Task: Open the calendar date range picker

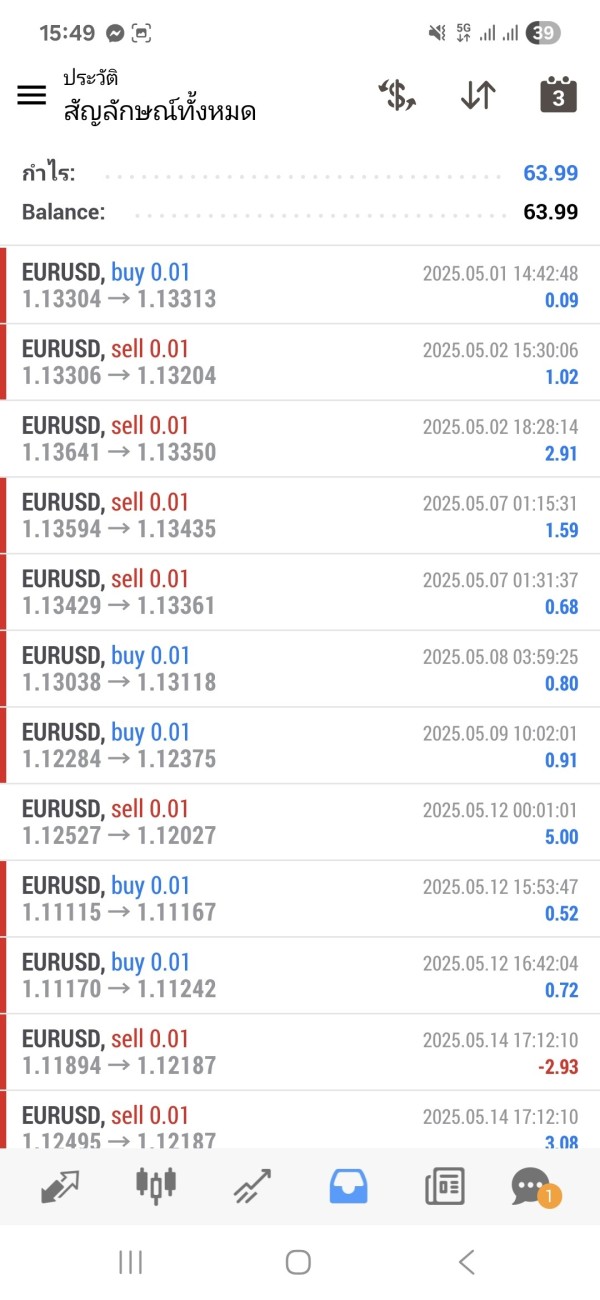Action: pos(558,95)
